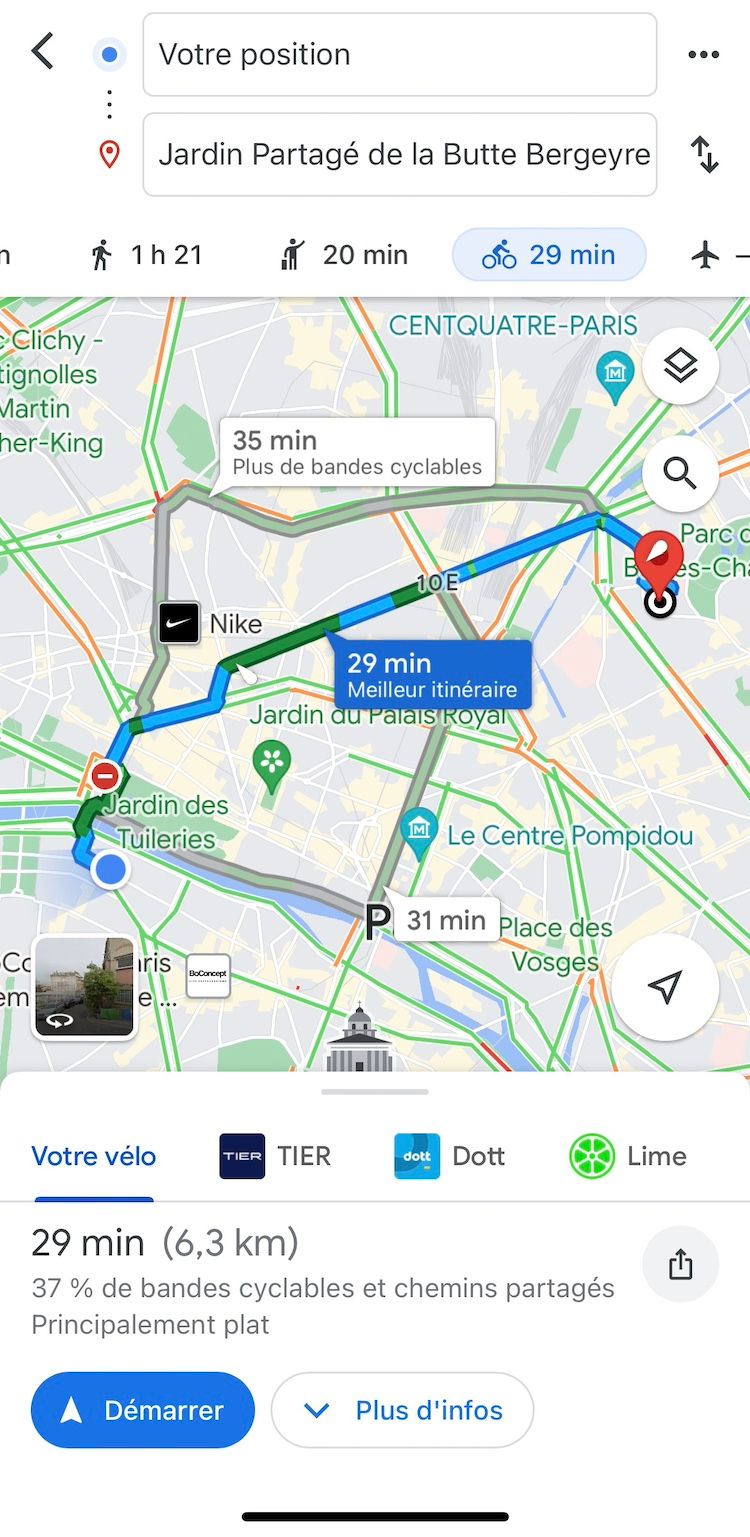Choose the 31 min alternative route
This screenshot has height=1537, width=750.
[445, 920]
